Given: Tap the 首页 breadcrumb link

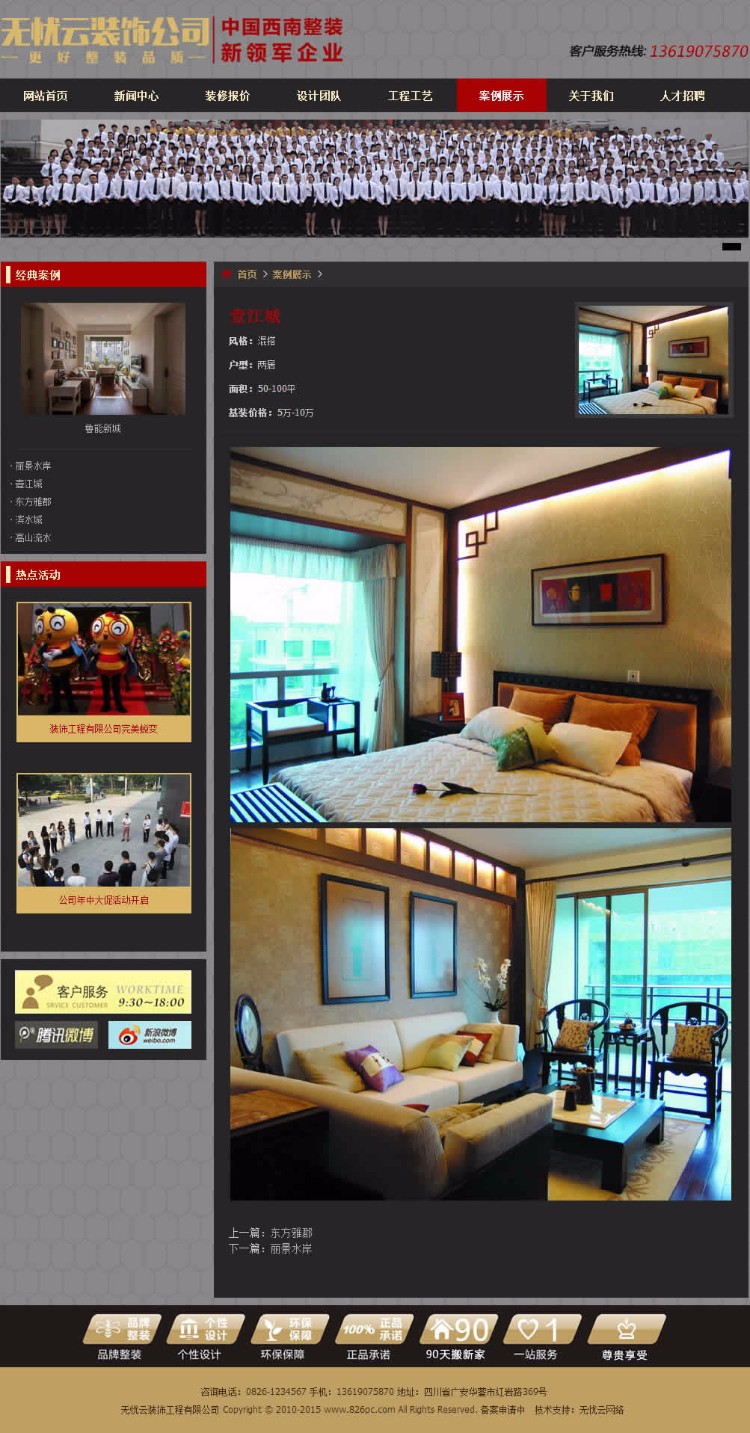Looking at the screenshot, I should click(x=247, y=274).
